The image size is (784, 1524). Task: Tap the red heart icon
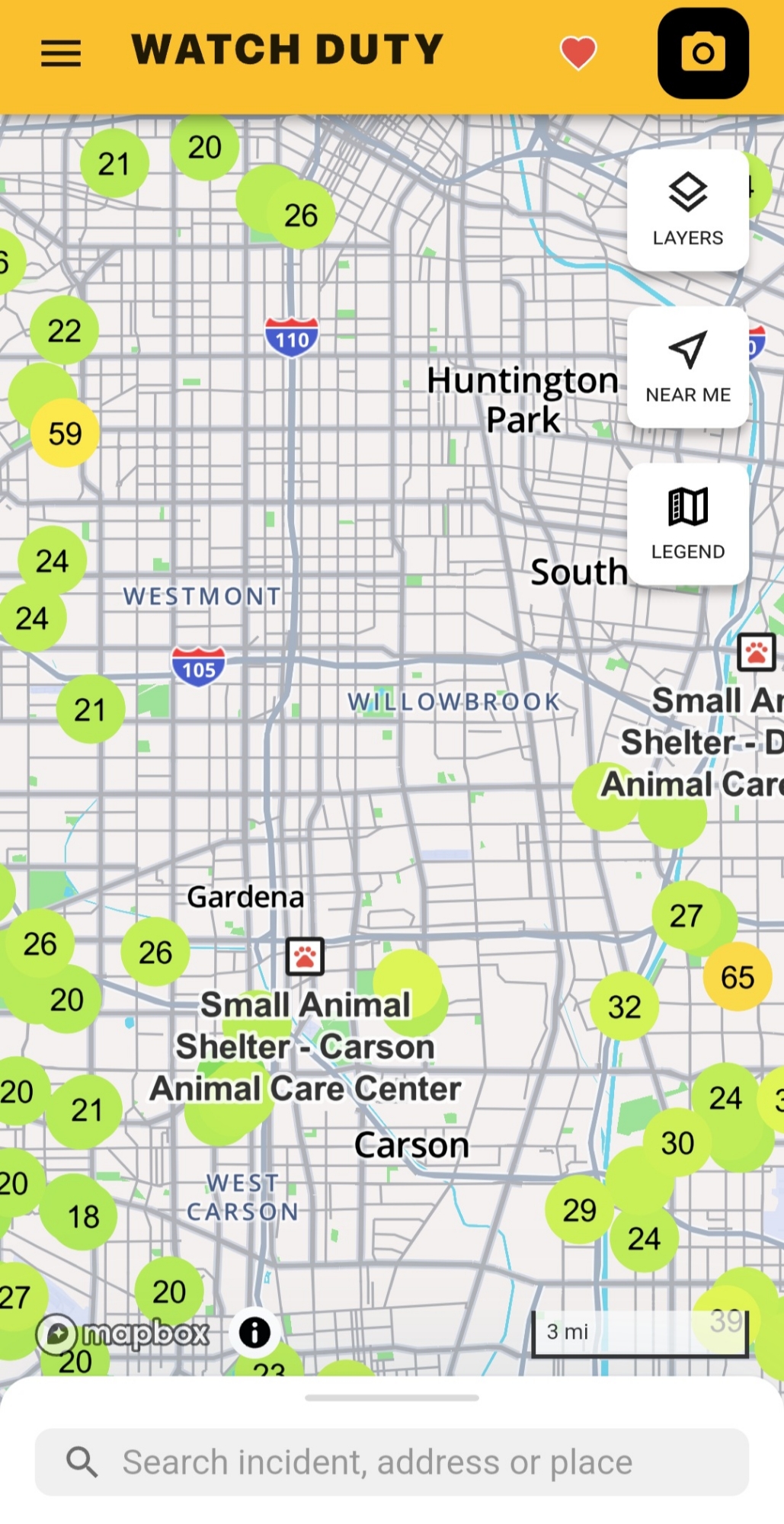(x=578, y=53)
